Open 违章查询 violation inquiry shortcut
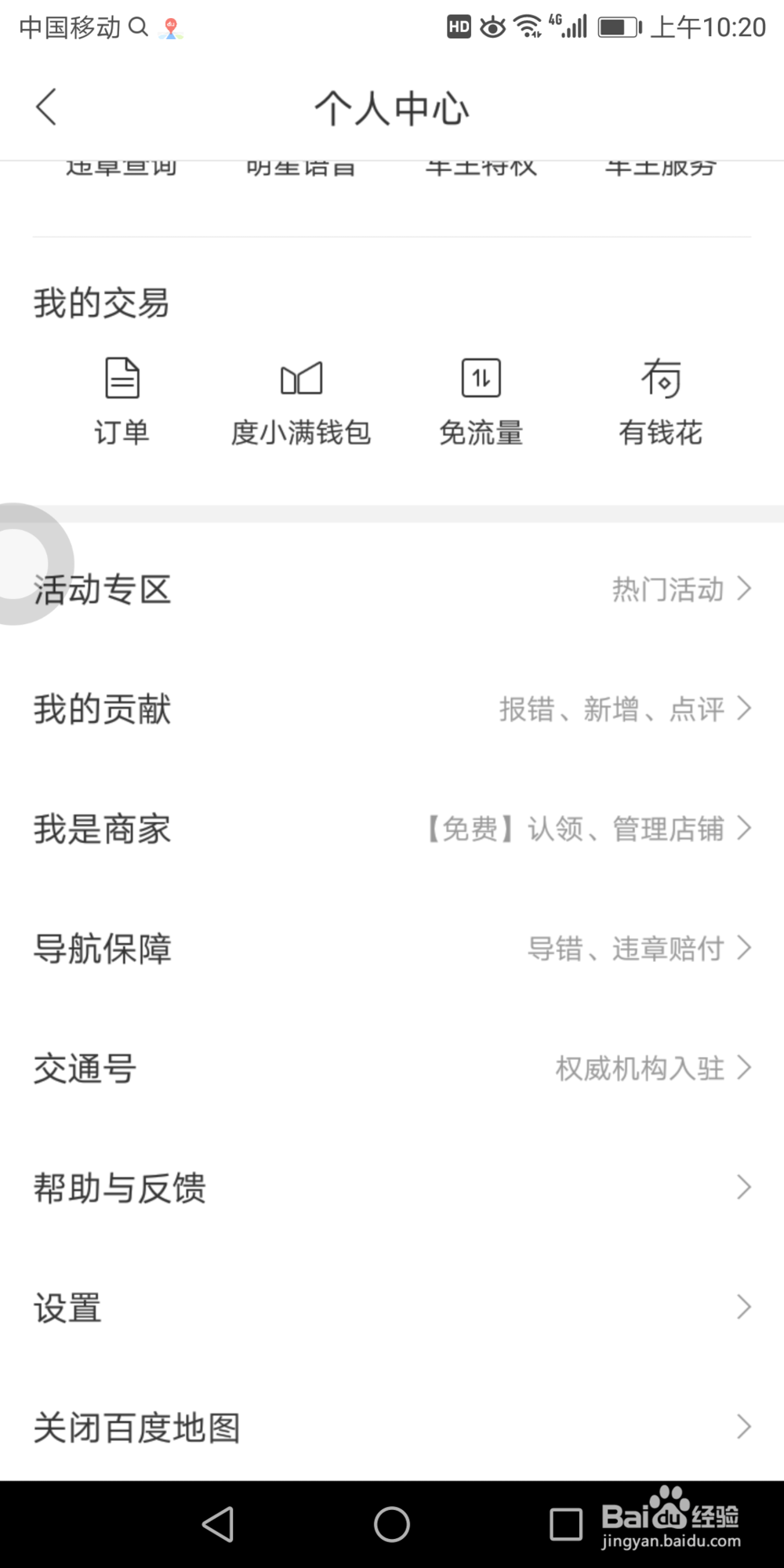The height and width of the screenshot is (1568, 784). point(122,165)
